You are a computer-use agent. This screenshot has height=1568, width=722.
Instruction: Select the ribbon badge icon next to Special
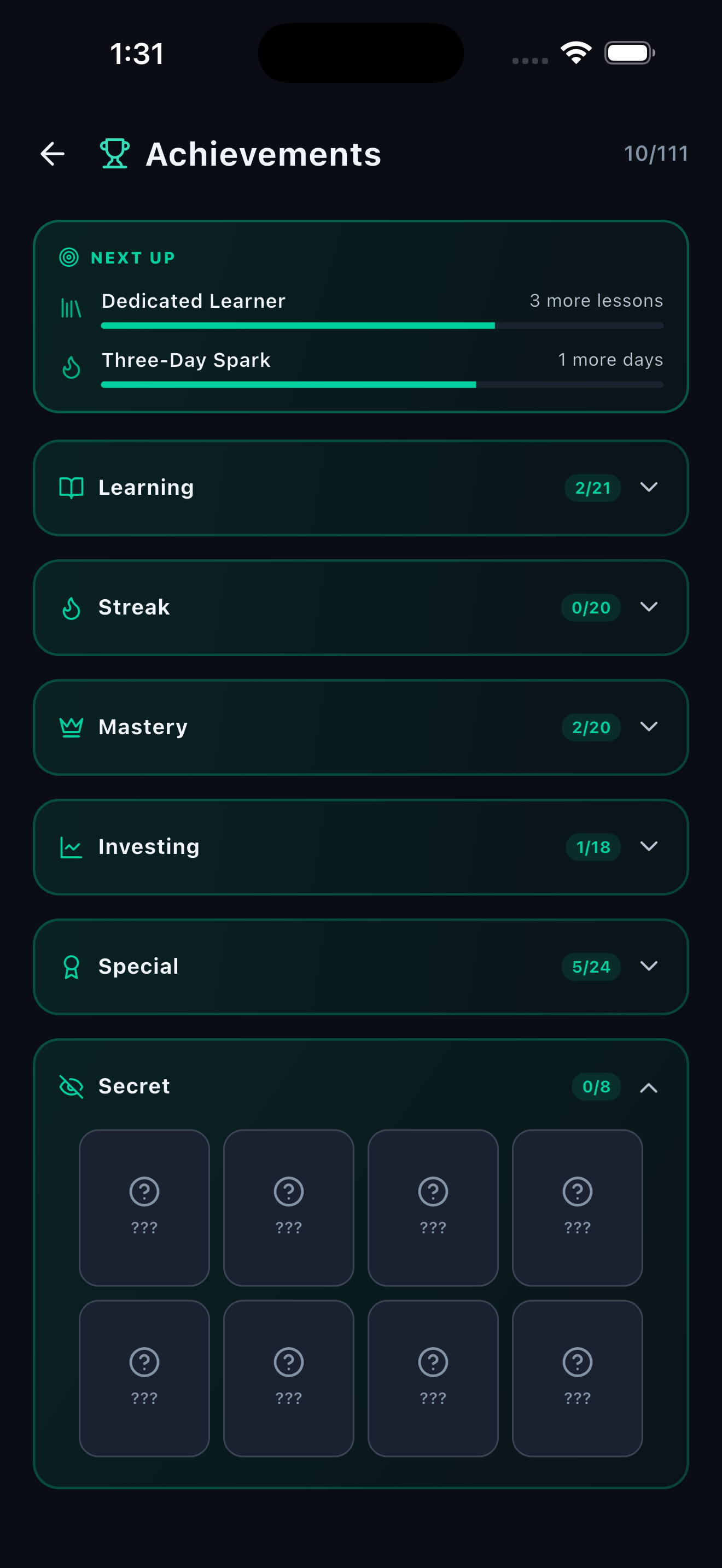click(x=71, y=966)
